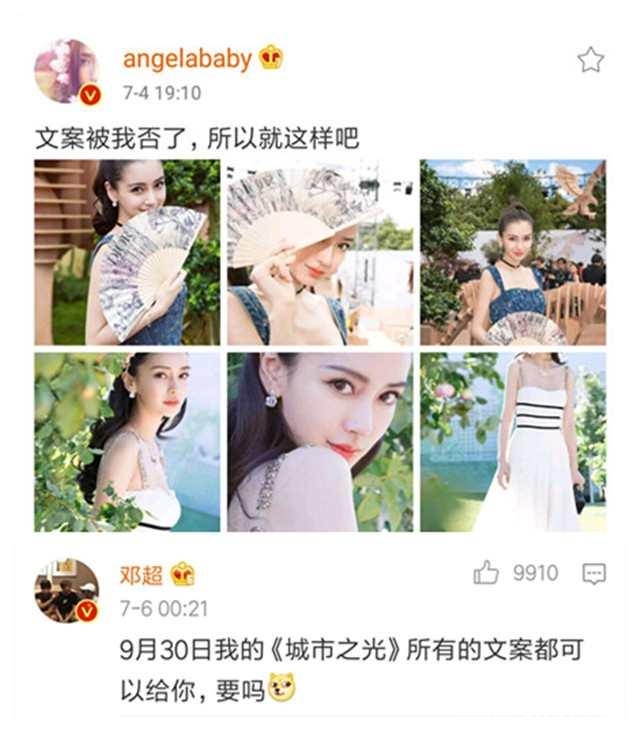Screen dimensions: 640x731
Task: View the side-profile photo among green leaves
Action: pyautogui.click(x=127, y=442)
